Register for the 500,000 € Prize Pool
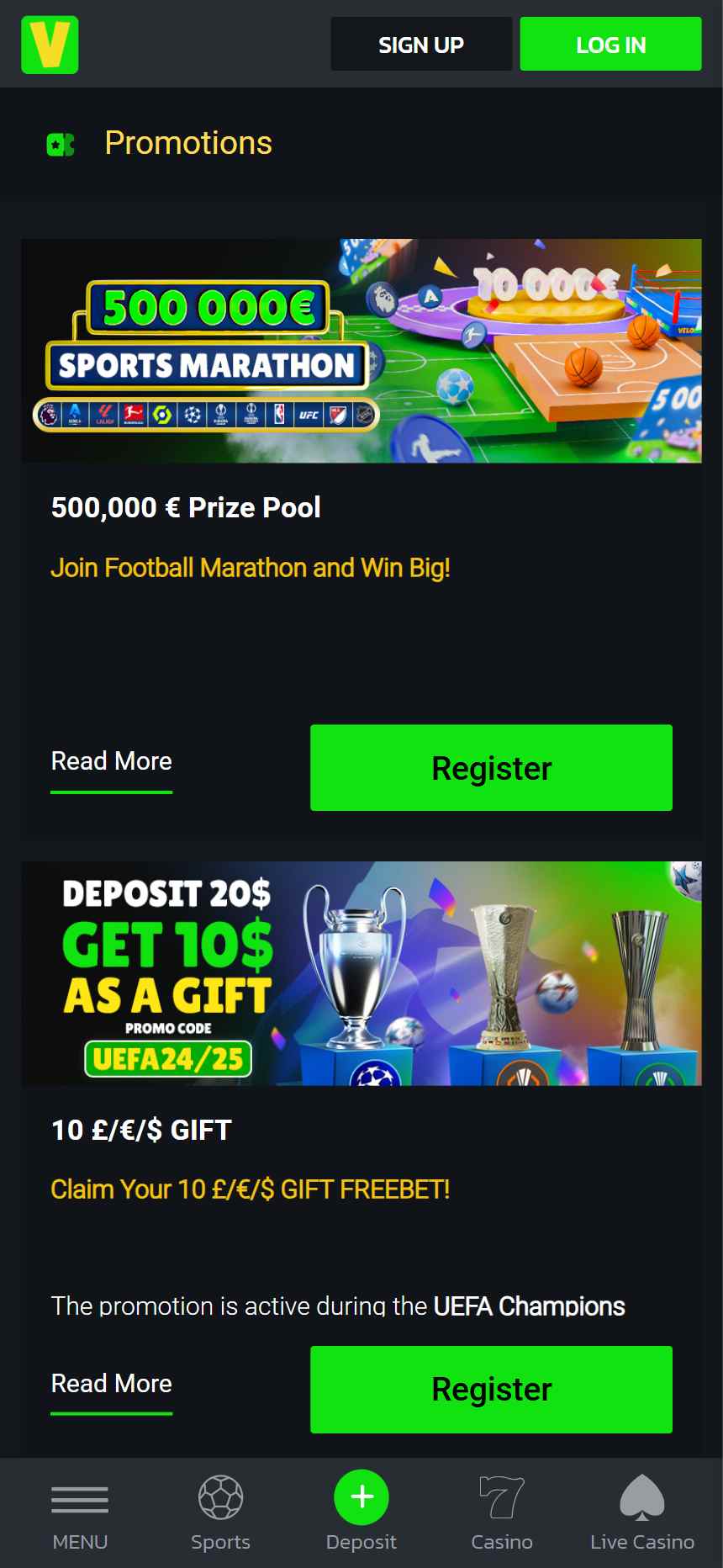The width and height of the screenshot is (723, 1568). pyautogui.click(x=491, y=768)
